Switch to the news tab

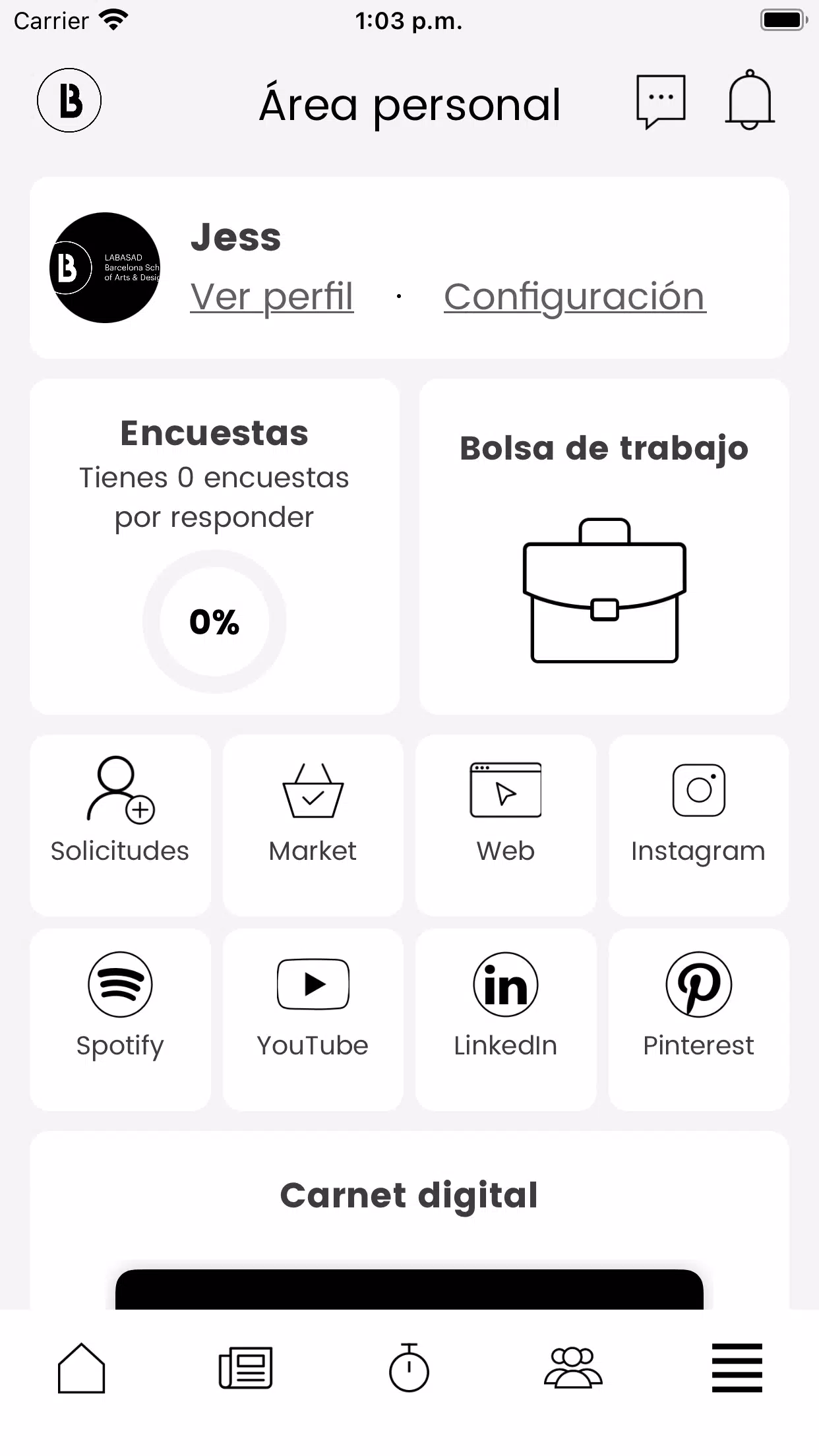tap(245, 1368)
